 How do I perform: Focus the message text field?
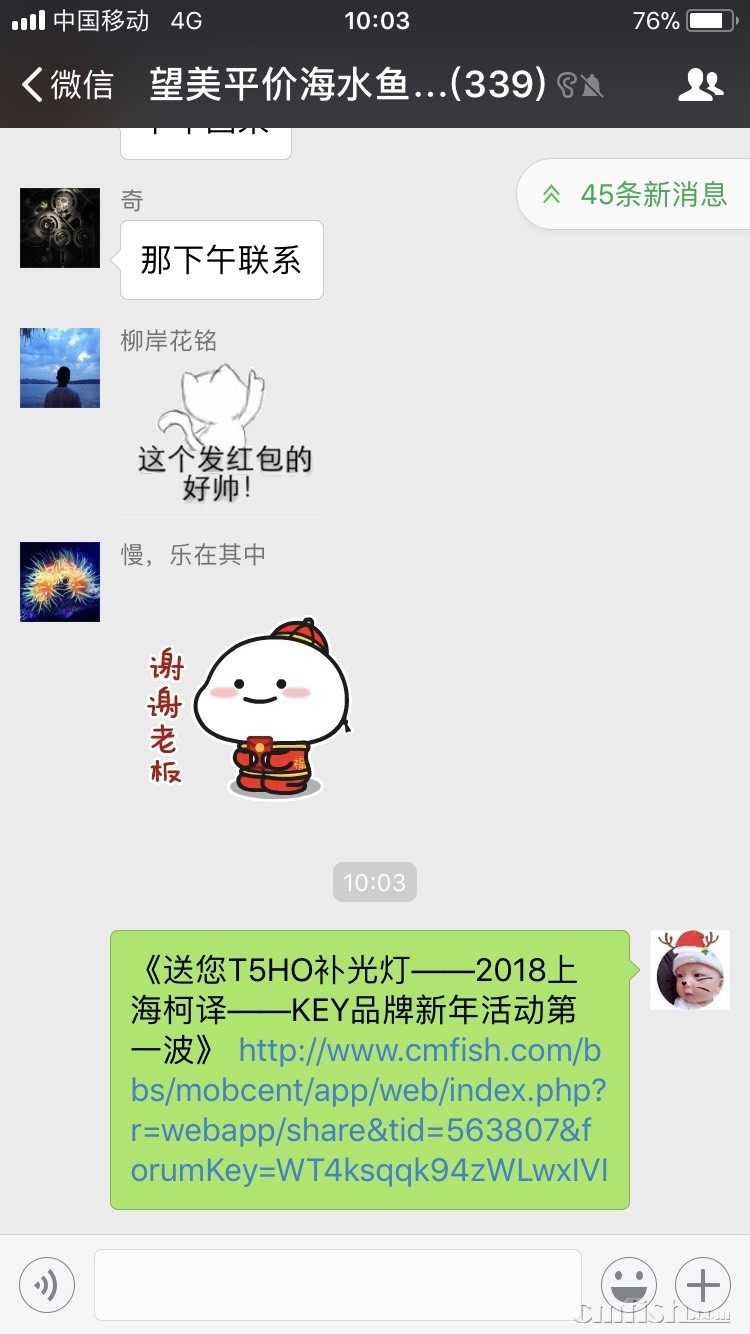tap(338, 1284)
